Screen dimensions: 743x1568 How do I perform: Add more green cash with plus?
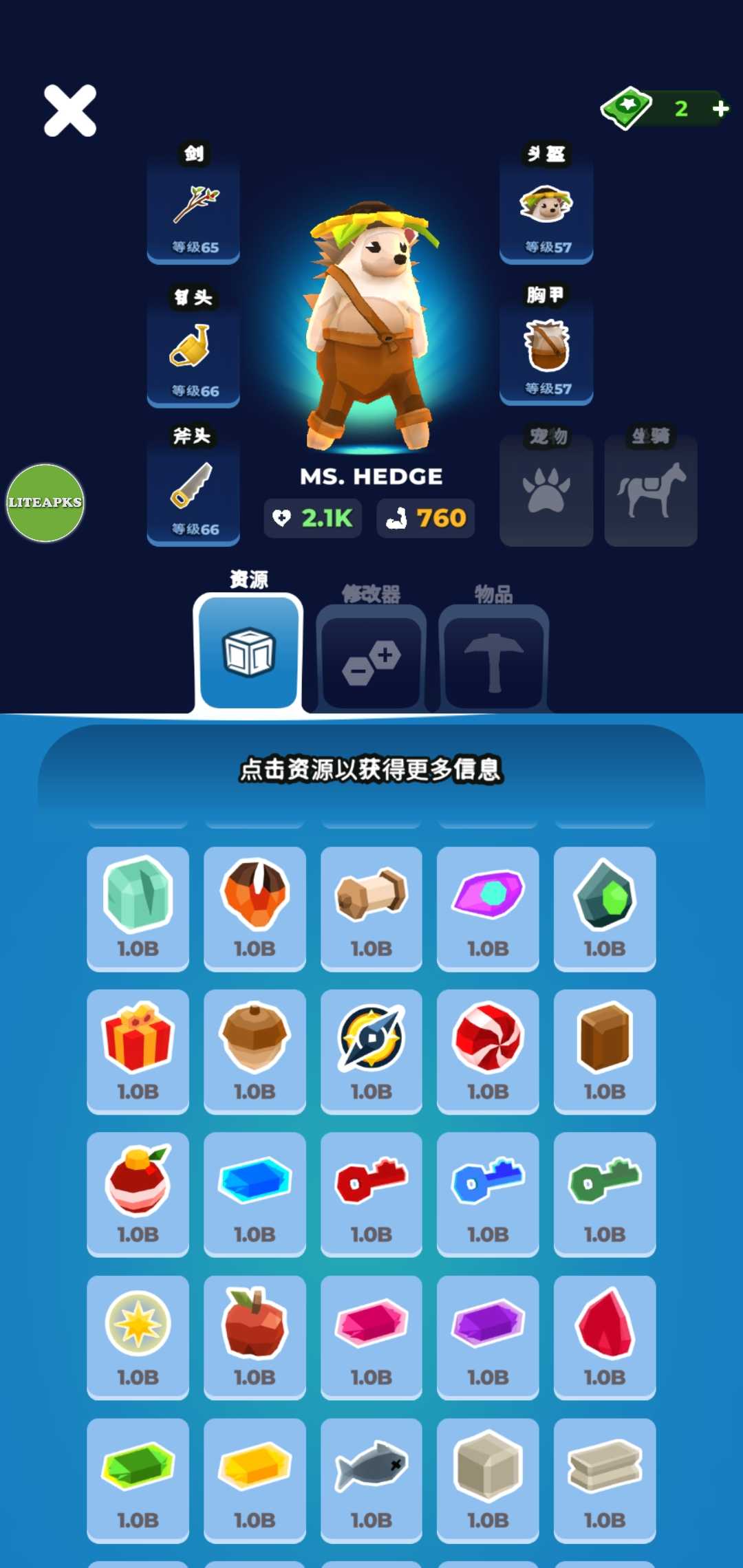pyautogui.click(x=720, y=109)
